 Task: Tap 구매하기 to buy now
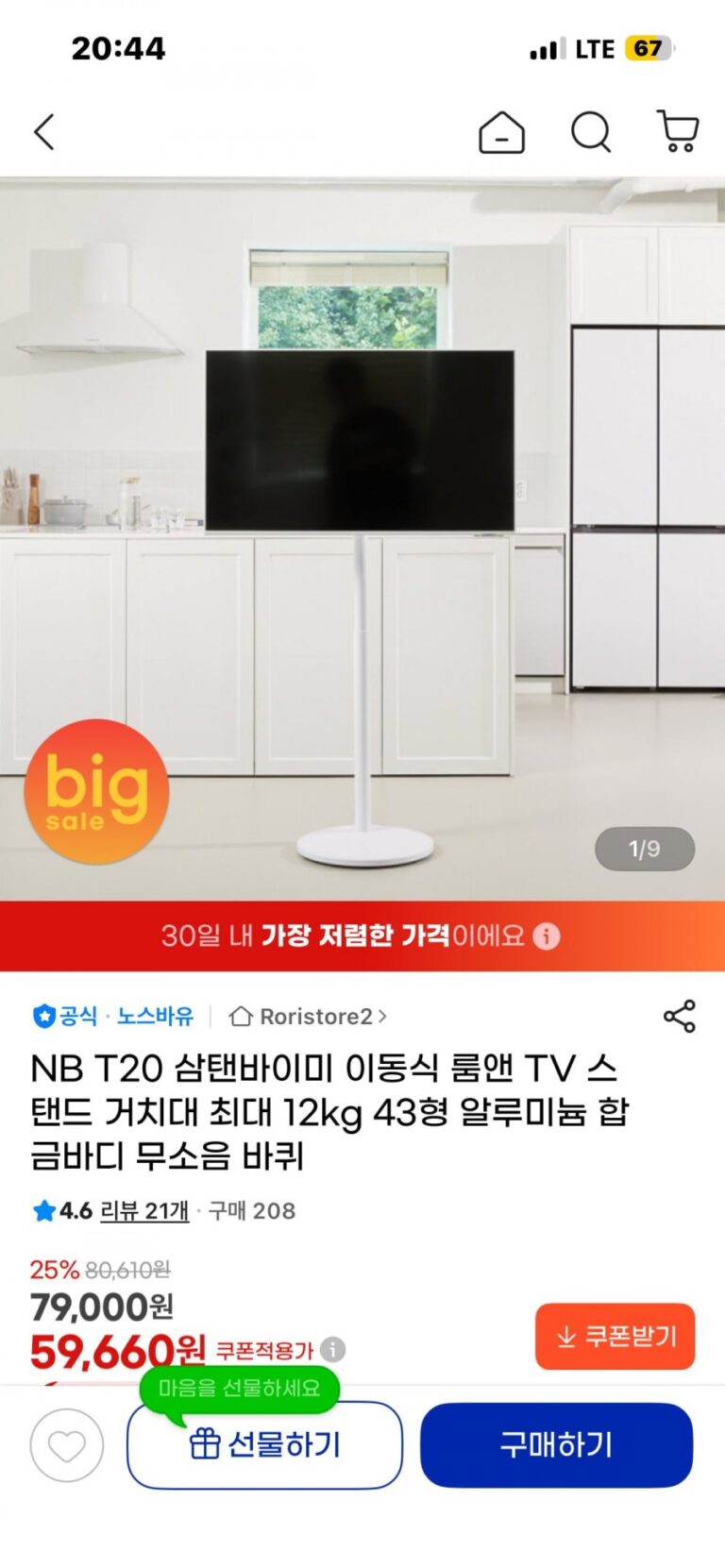[x=556, y=1444]
